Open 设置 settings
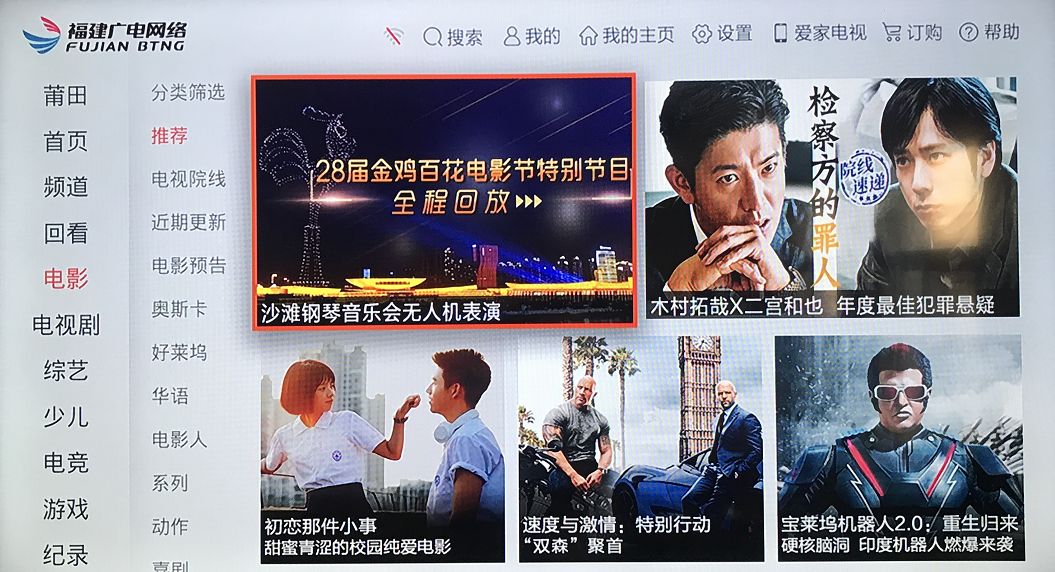1055x572 pixels. pyautogui.click(x=722, y=34)
